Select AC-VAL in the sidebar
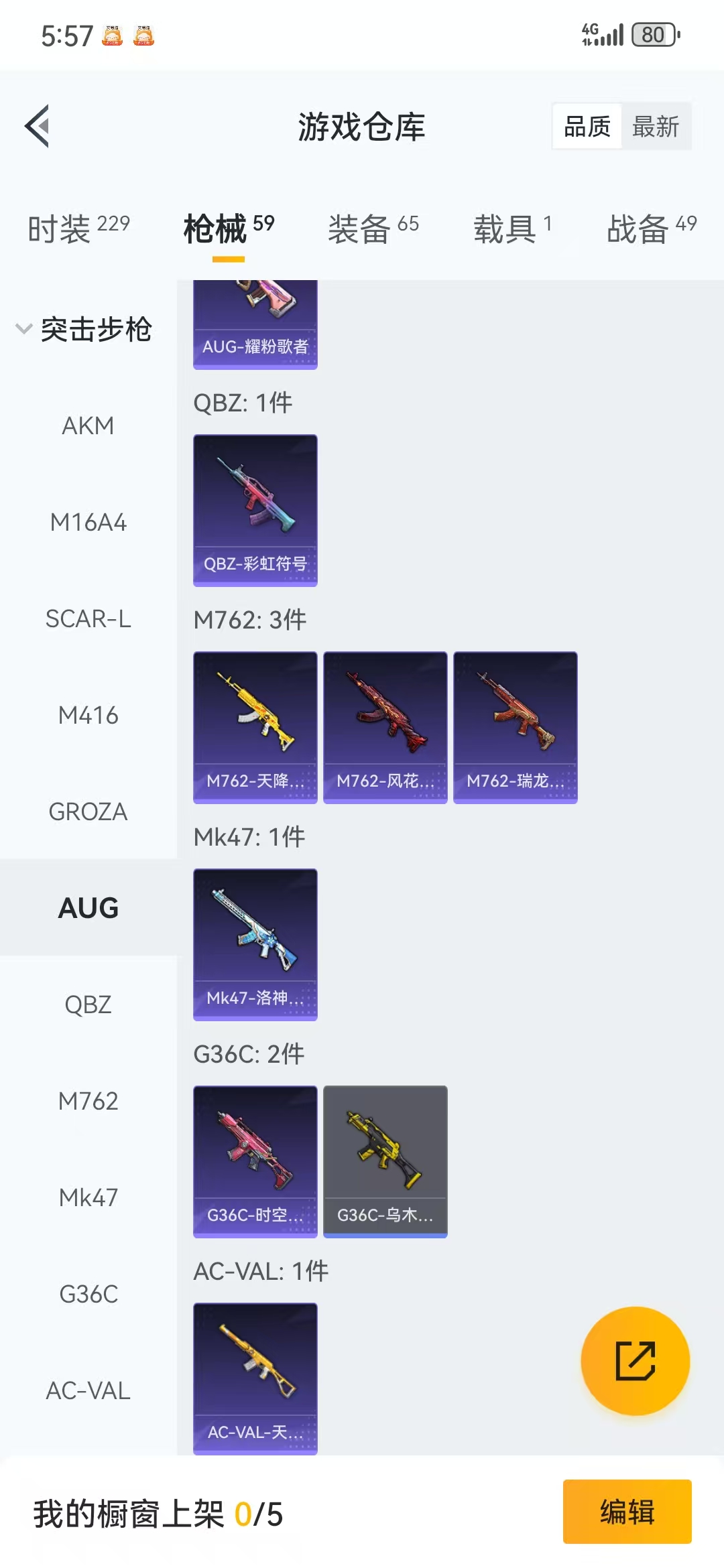724x1568 pixels. 88,1391
